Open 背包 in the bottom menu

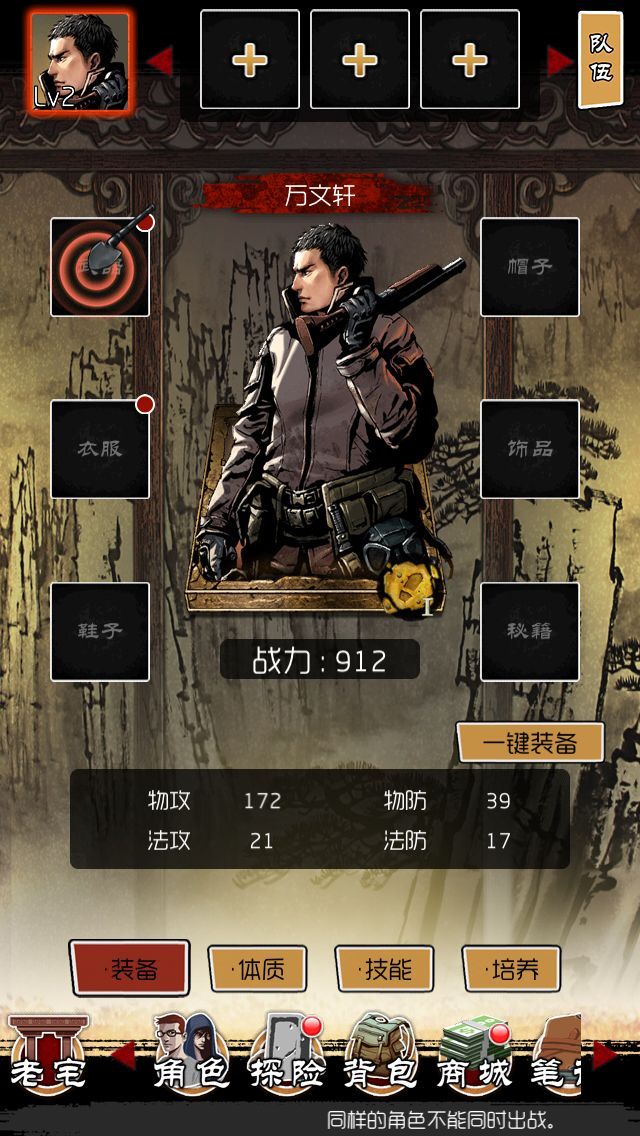pyautogui.click(x=382, y=1055)
